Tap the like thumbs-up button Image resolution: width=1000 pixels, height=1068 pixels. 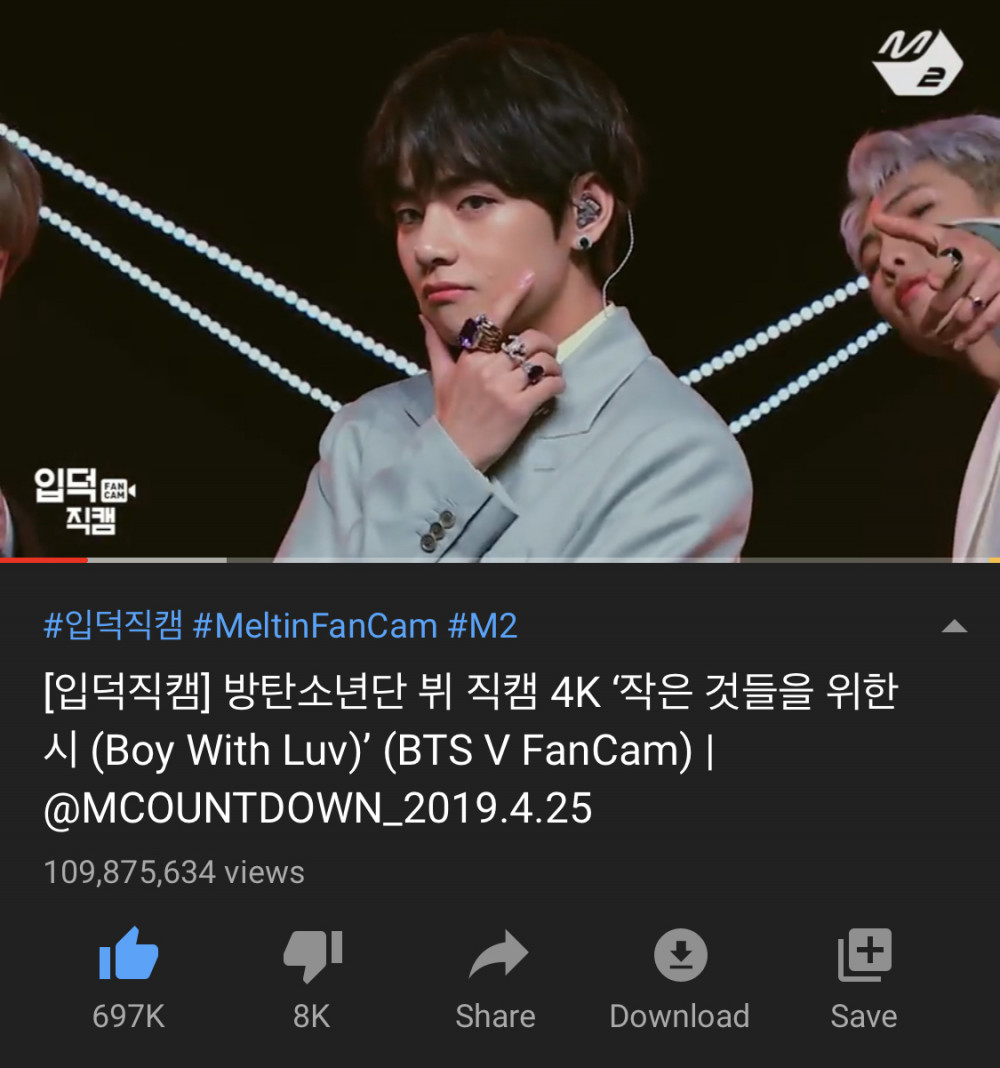pos(128,957)
